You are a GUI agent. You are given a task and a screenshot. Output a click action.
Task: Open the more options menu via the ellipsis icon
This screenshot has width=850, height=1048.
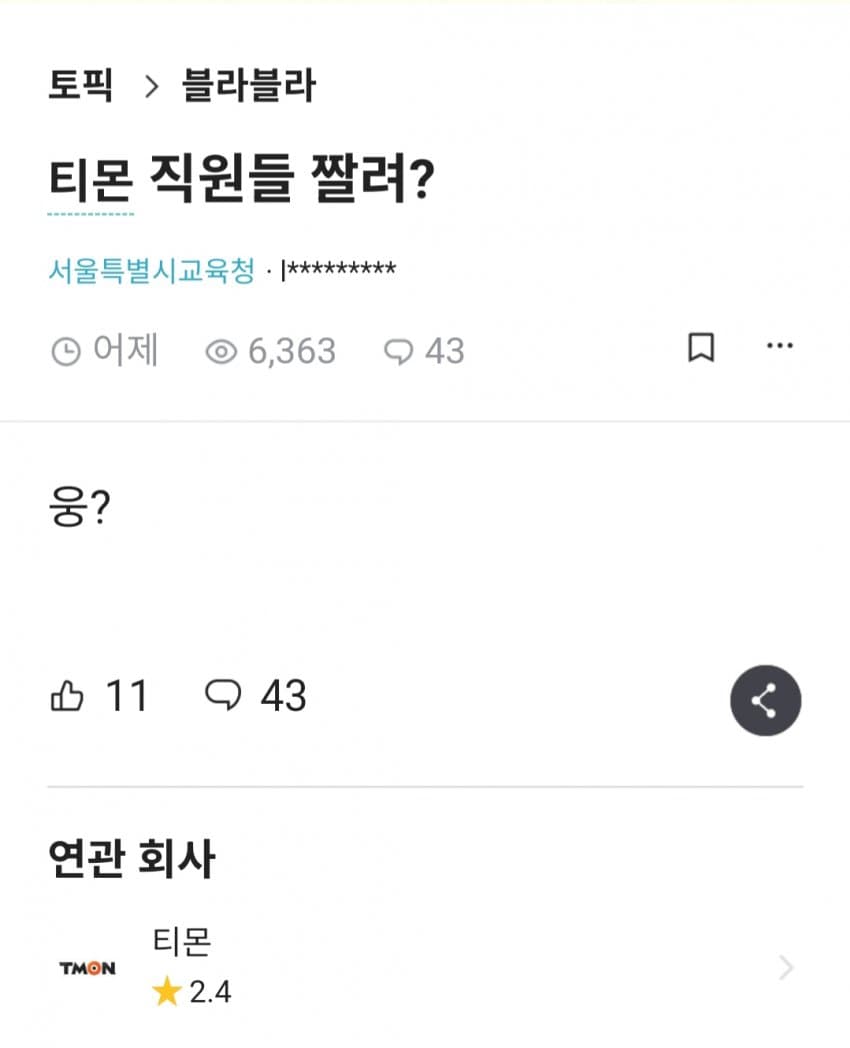779,348
